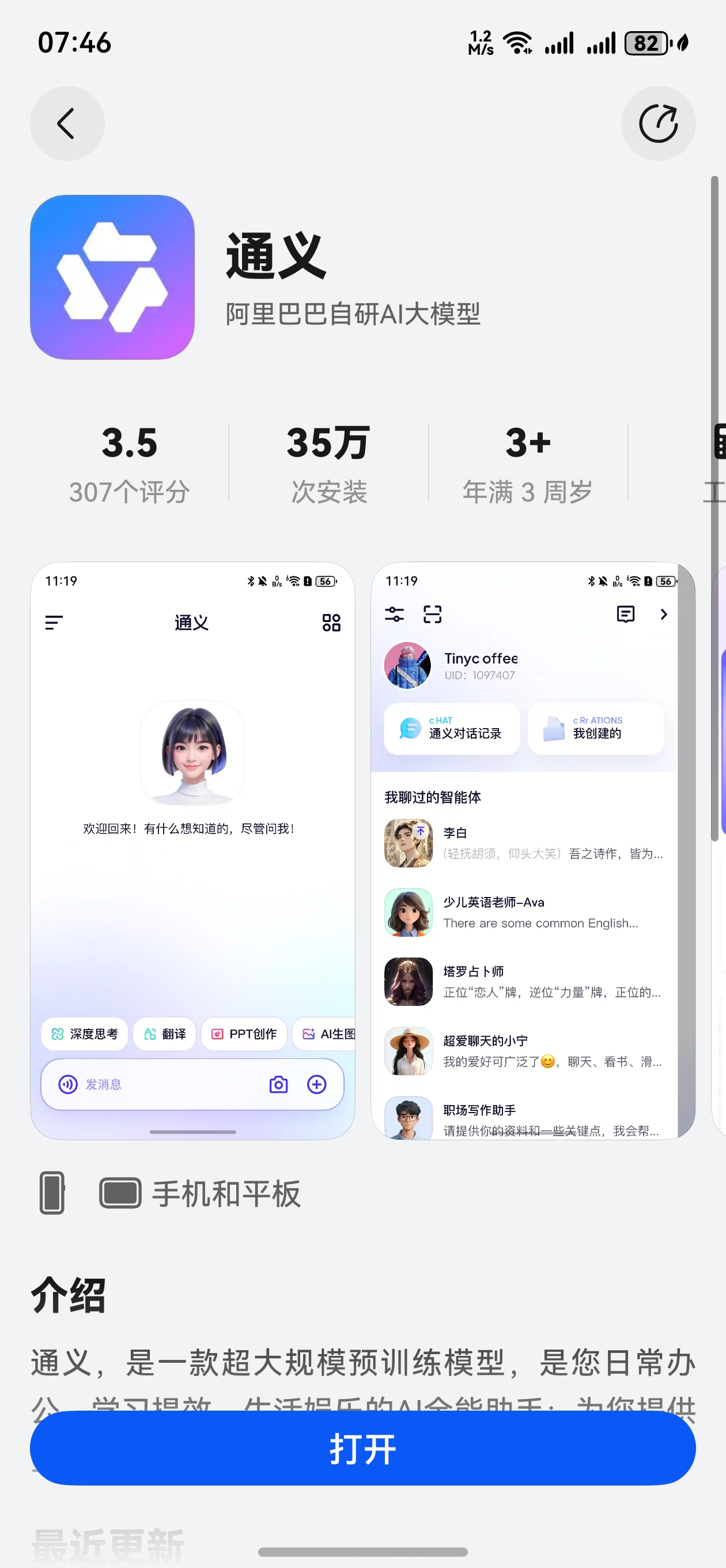Go back using the arrow button
This screenshot has height=1568, width=726.
[67, 123]
